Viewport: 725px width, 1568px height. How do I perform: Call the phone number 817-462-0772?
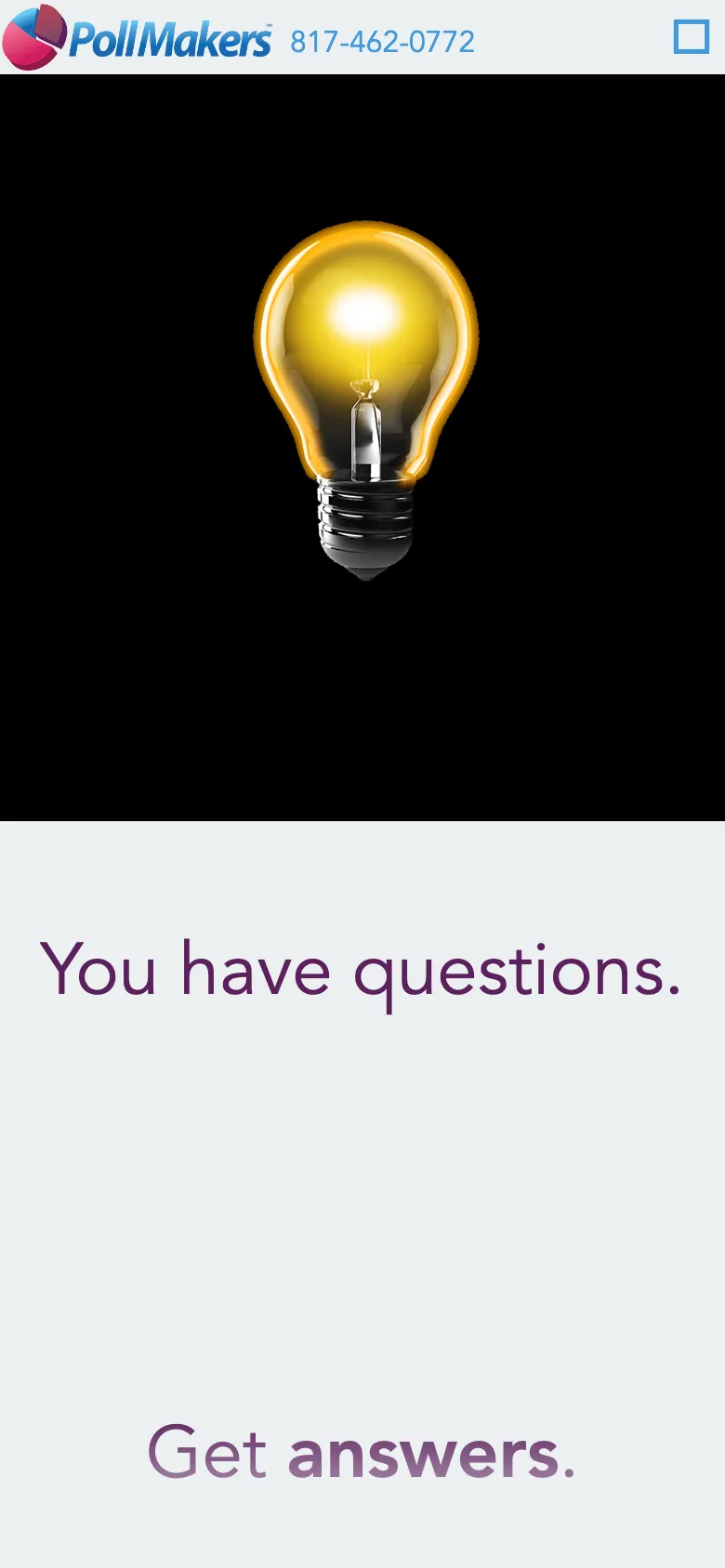(x=382, y=42)
